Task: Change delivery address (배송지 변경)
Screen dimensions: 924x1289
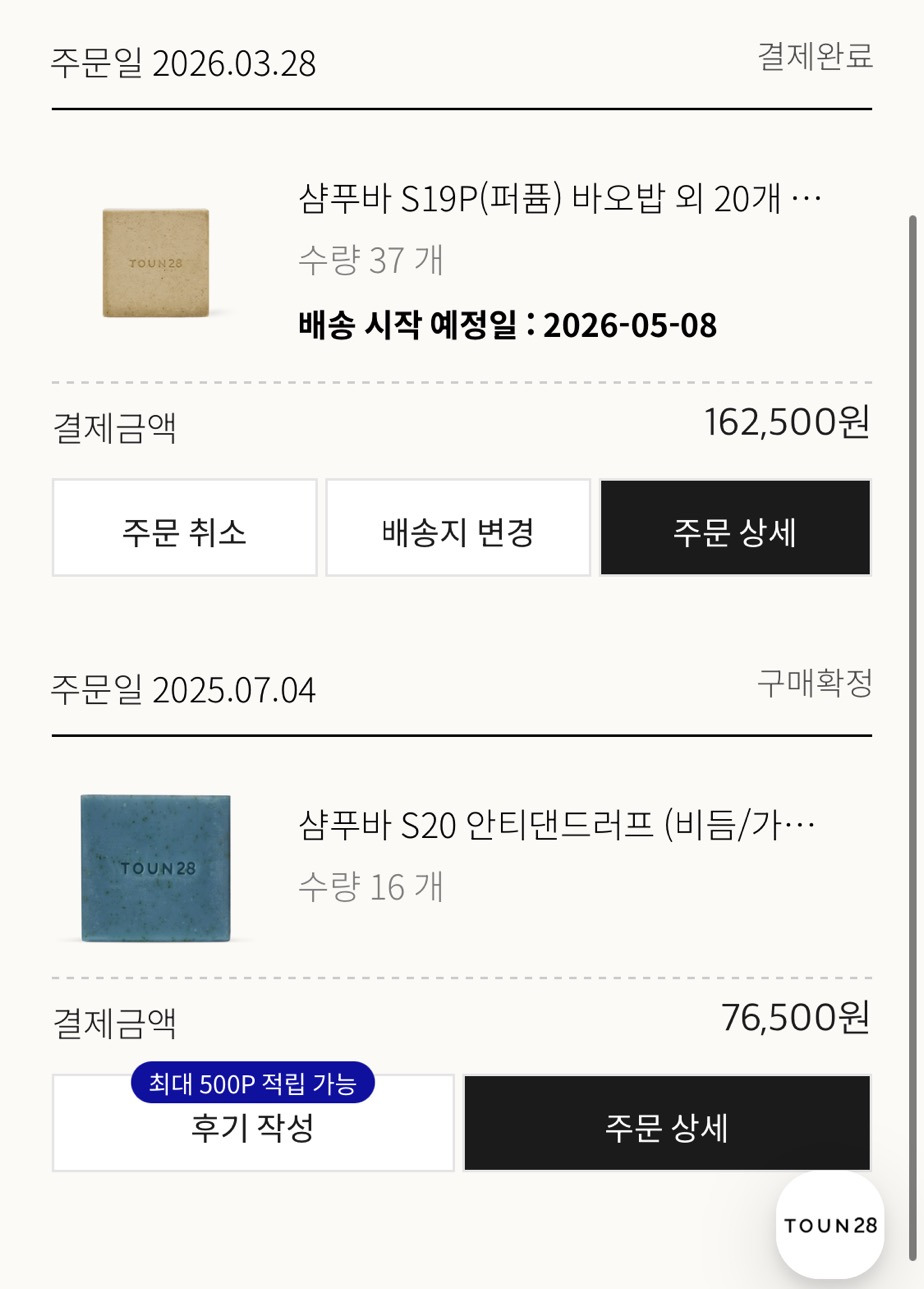Action: coord(458,528)
